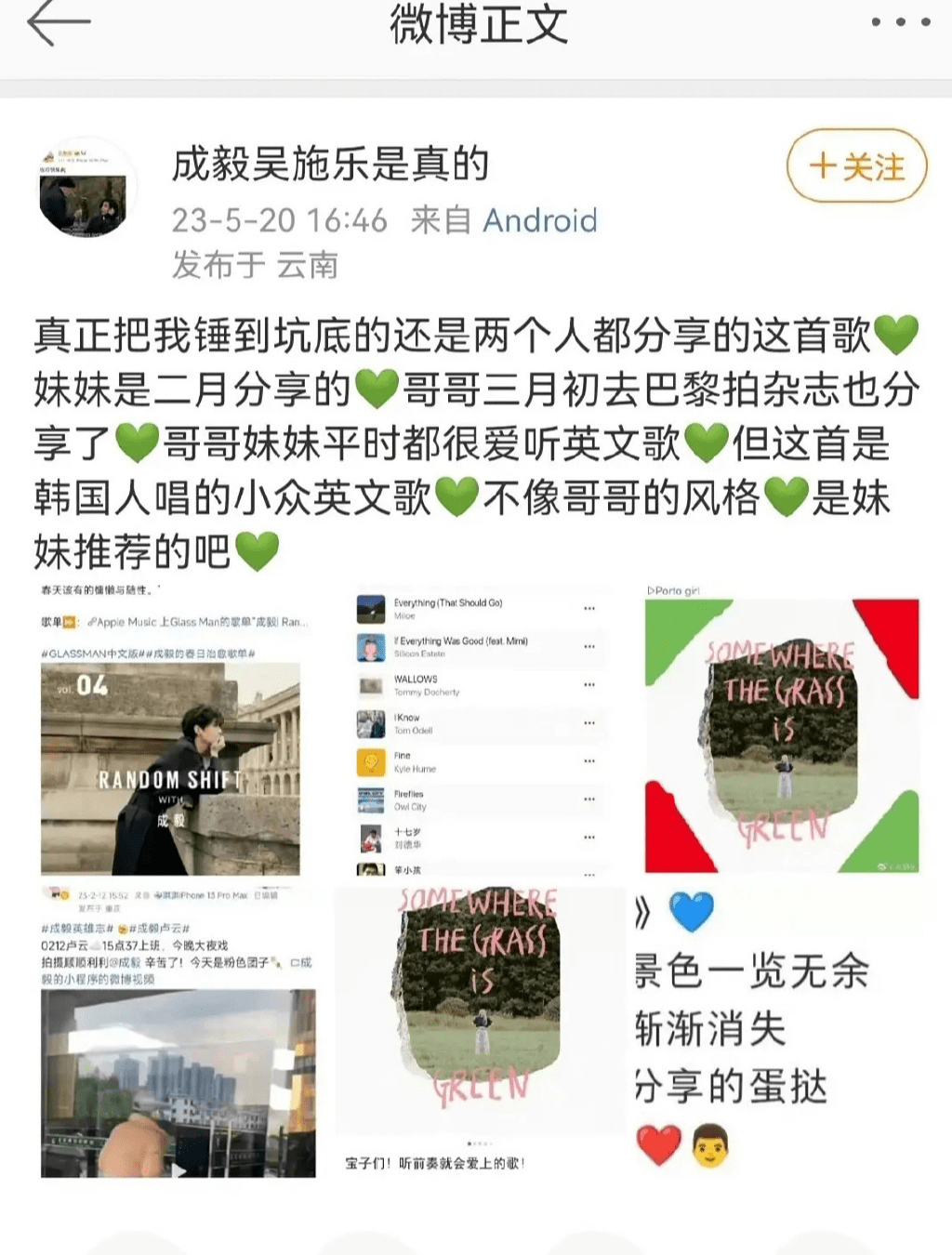Open the Porto girl album cover image

coord(781,730)
